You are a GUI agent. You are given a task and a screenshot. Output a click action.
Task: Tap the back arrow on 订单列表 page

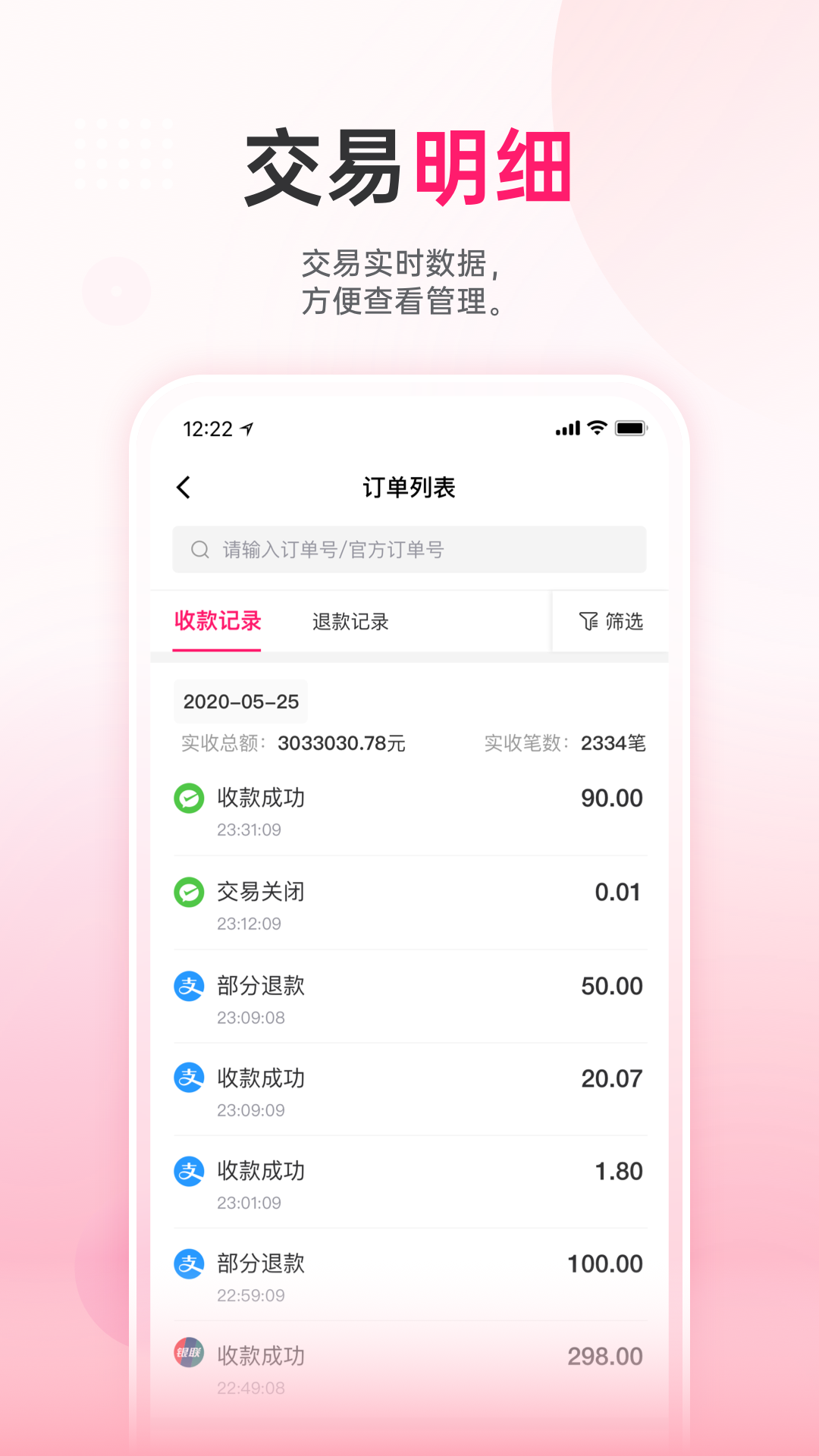[182, 487]
